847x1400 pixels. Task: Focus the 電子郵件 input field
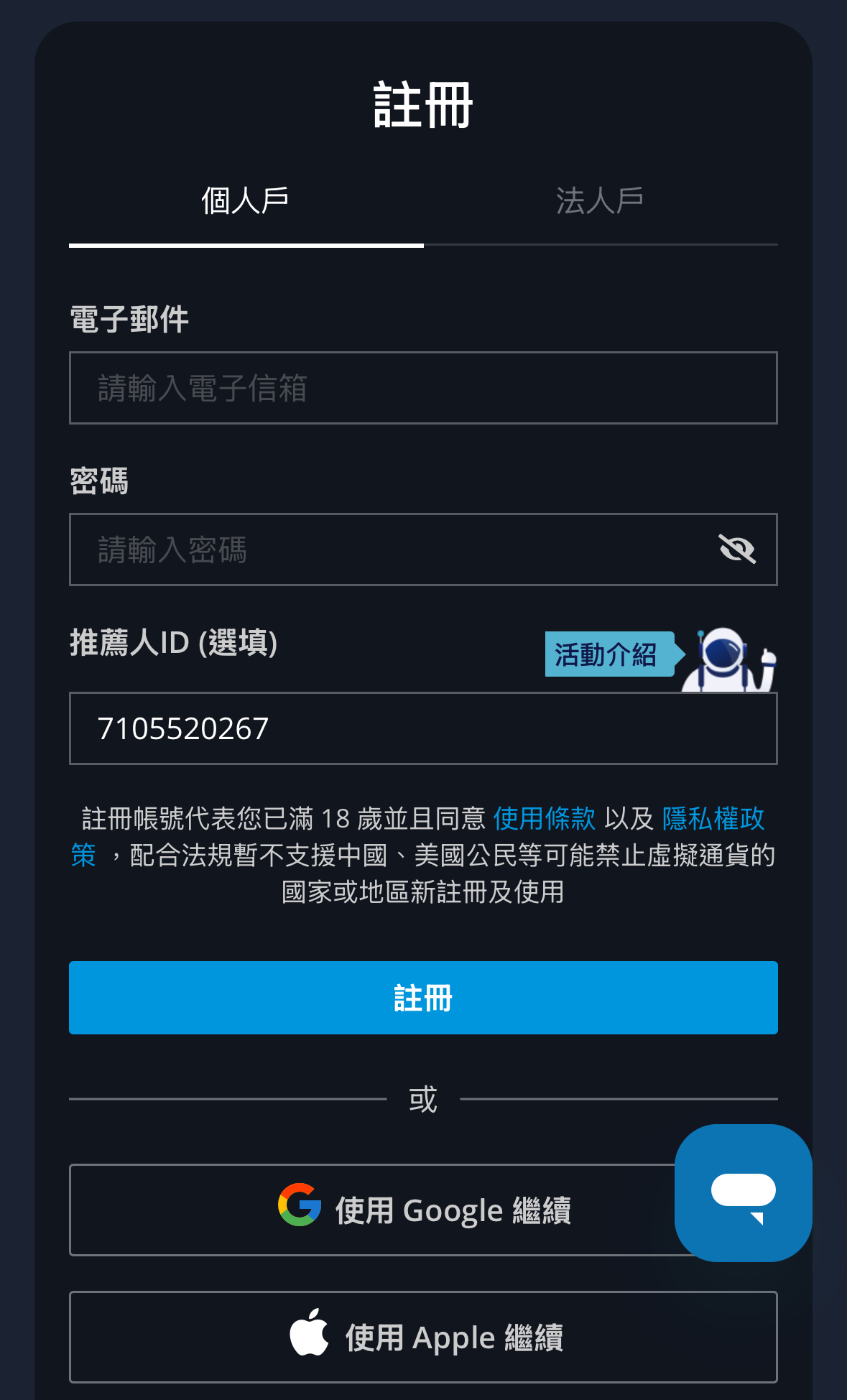423,388
